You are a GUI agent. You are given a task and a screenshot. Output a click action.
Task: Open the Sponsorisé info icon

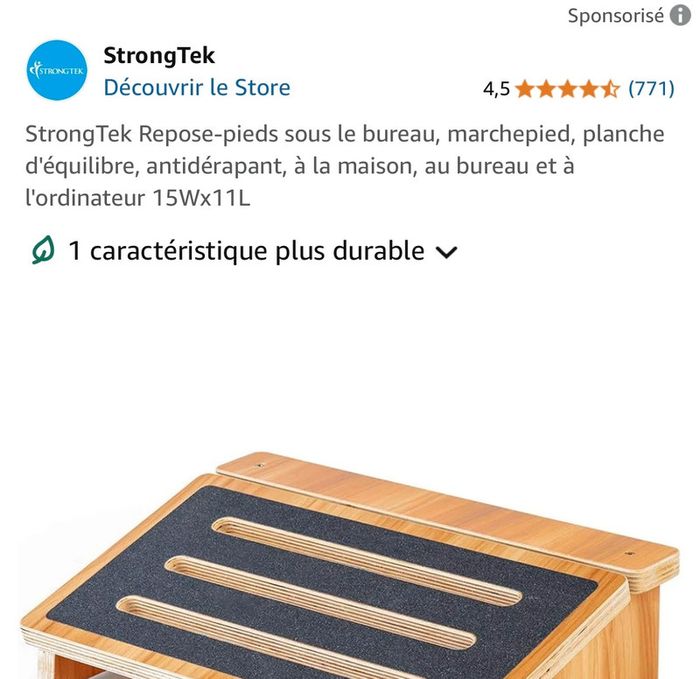point(681,15)
